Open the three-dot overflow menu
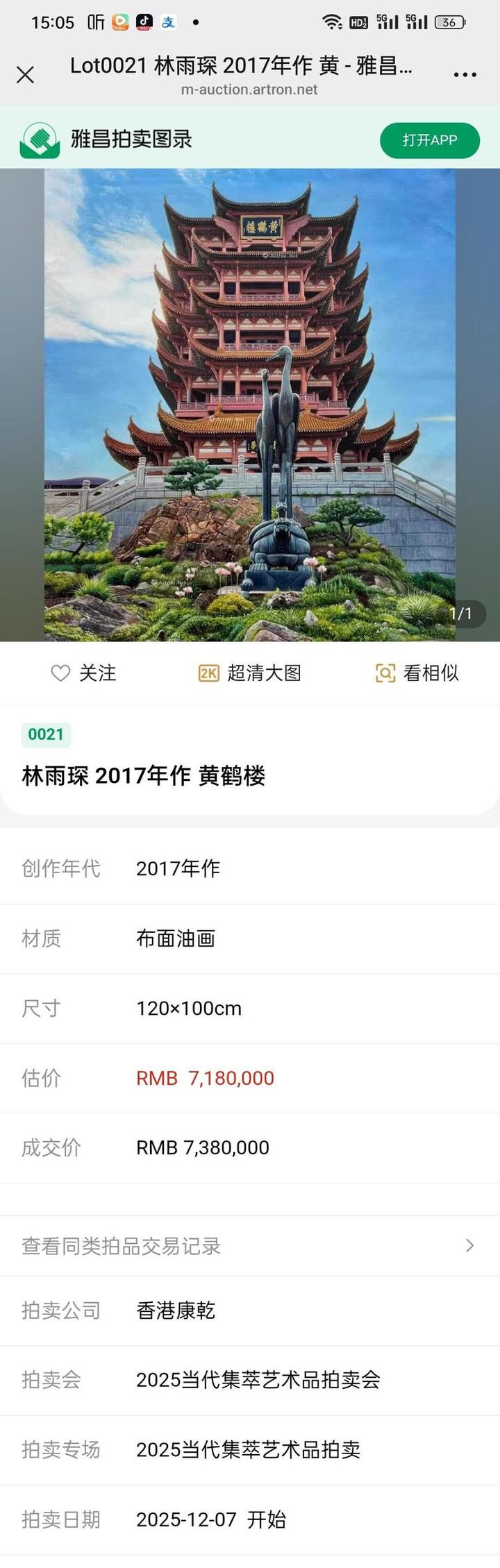500x1568 pixels. (465, 75)
